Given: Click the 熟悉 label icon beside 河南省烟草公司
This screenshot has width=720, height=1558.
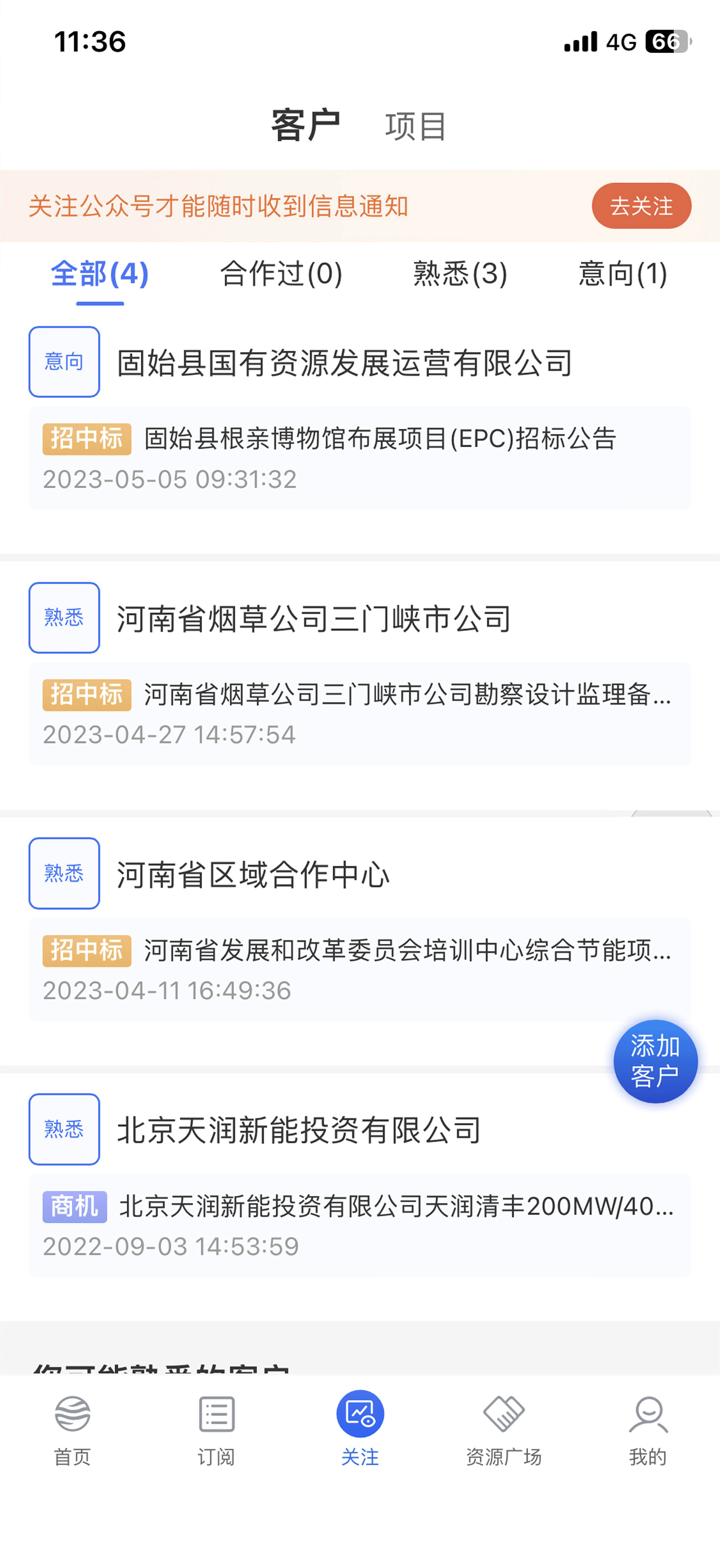Looking at the screenshot, I should click(x=64, y=617).
